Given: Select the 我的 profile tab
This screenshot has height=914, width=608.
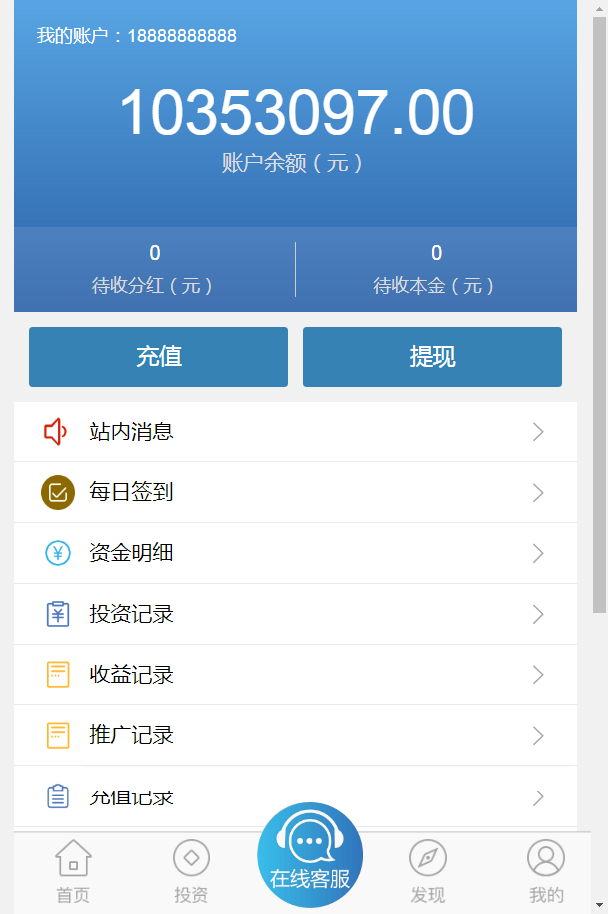Looking at the screenshot, I should pos(546,872).
